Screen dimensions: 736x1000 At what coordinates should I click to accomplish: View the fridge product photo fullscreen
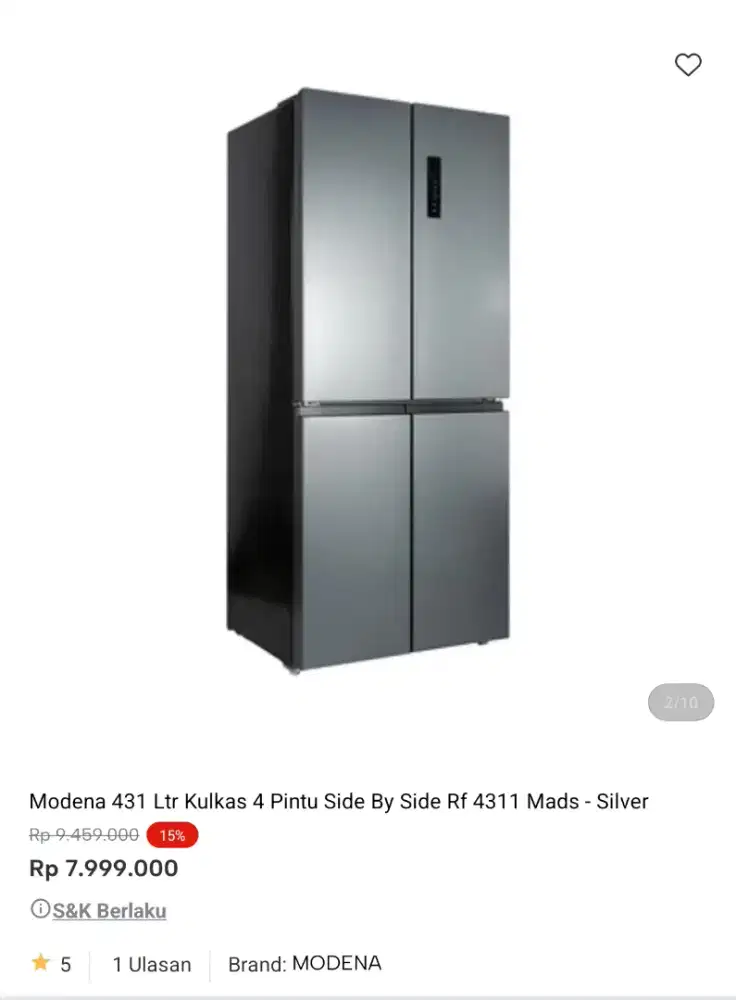[368, 380]
